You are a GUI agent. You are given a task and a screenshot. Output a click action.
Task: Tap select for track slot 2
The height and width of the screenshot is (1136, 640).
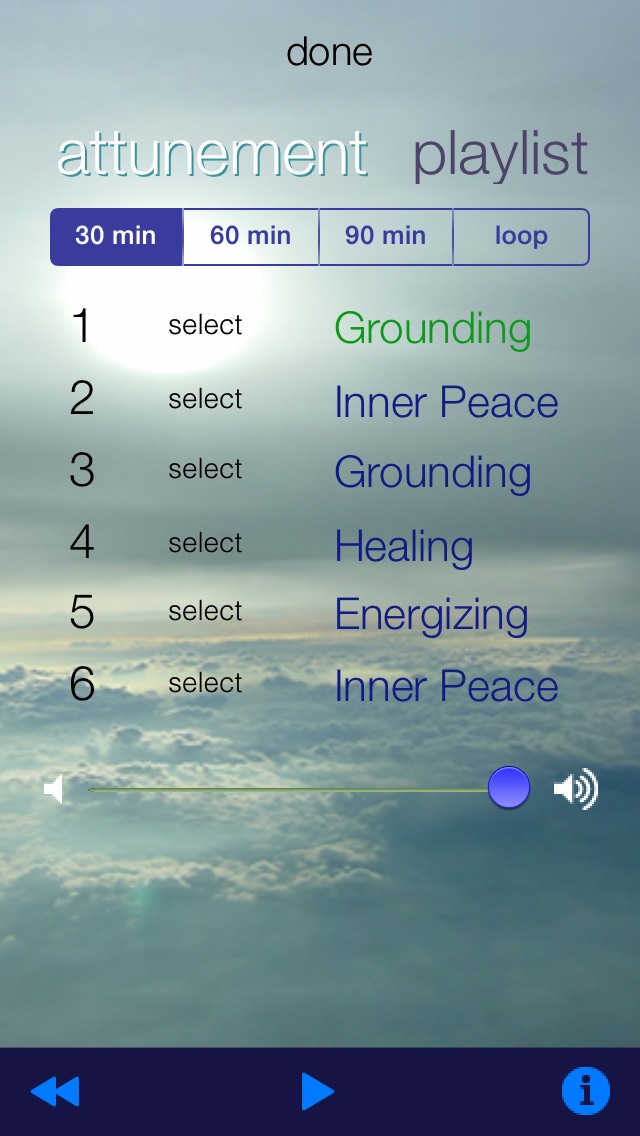click(205, 400)
